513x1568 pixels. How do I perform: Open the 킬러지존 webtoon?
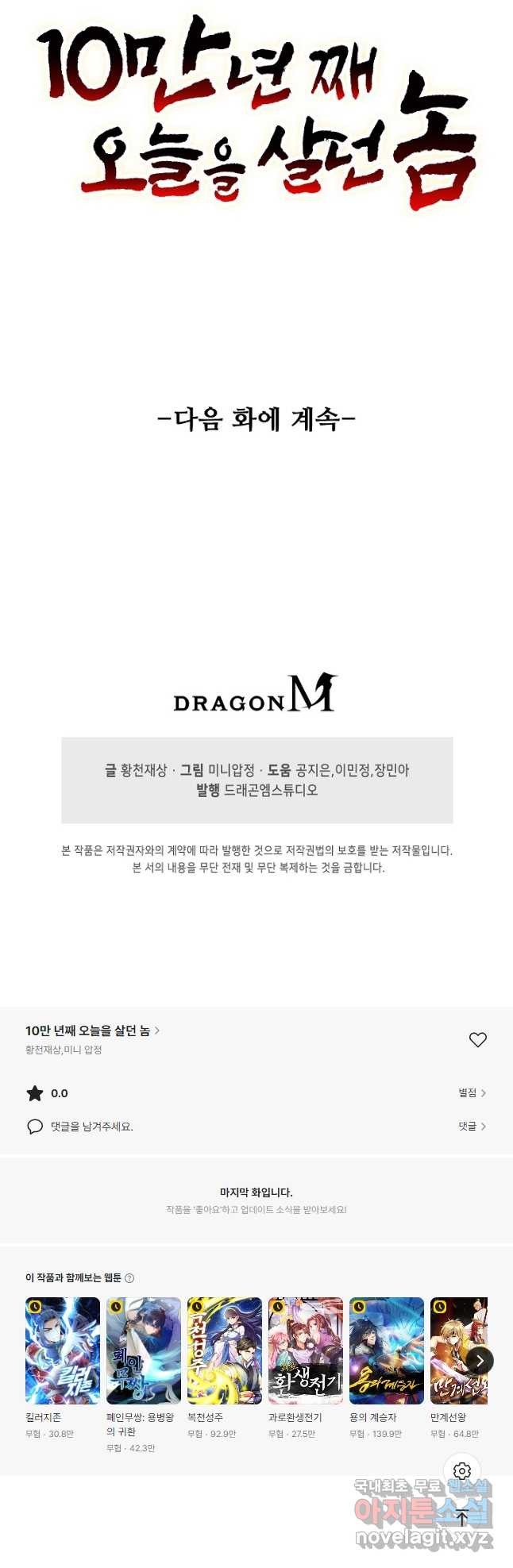(63, 1351)
